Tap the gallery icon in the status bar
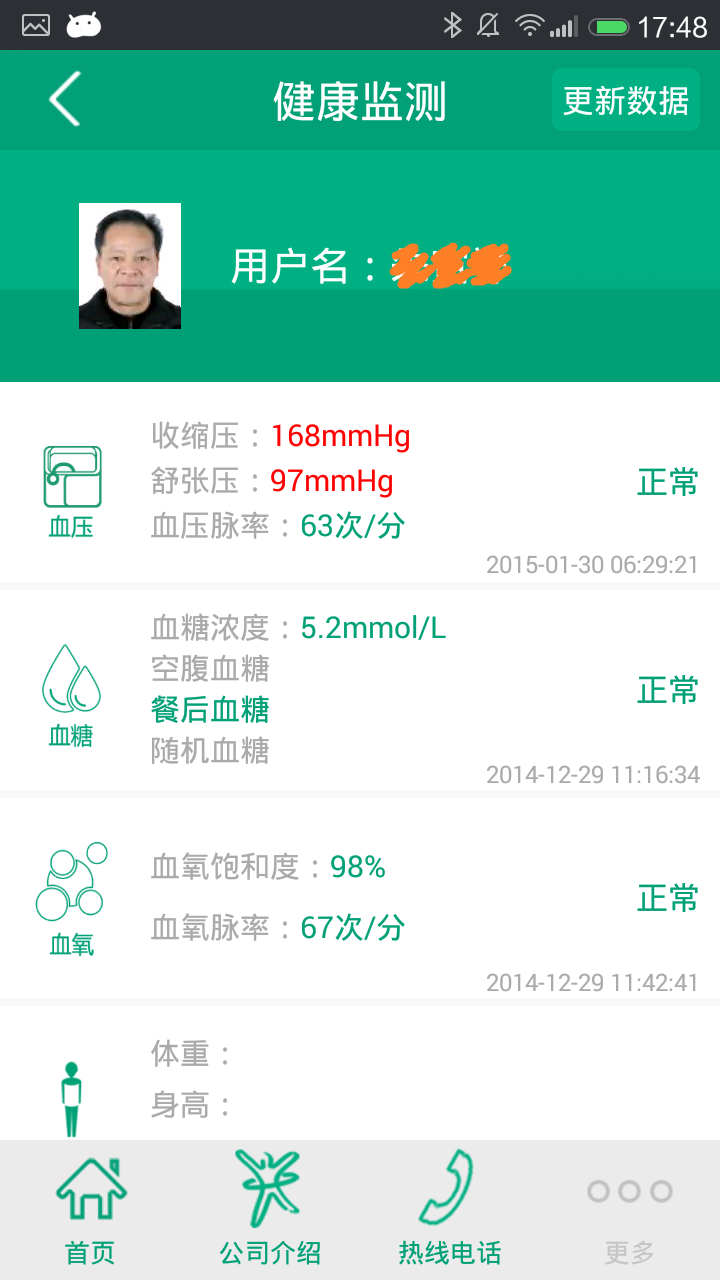This screenshot has width=720, height=1280. tap(35, 24)
